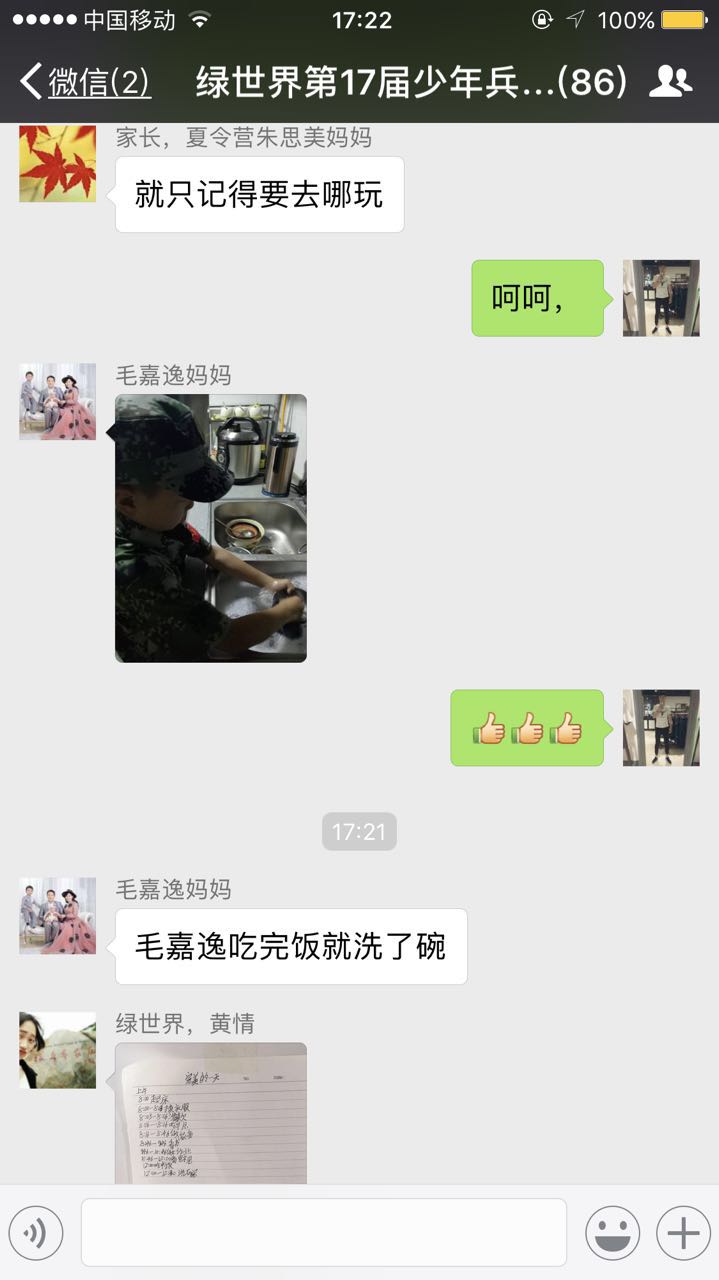Open 夏令营朱思美妈妈's maple leaf avatar
This screenshot has width=719, height=1280.
58,164
